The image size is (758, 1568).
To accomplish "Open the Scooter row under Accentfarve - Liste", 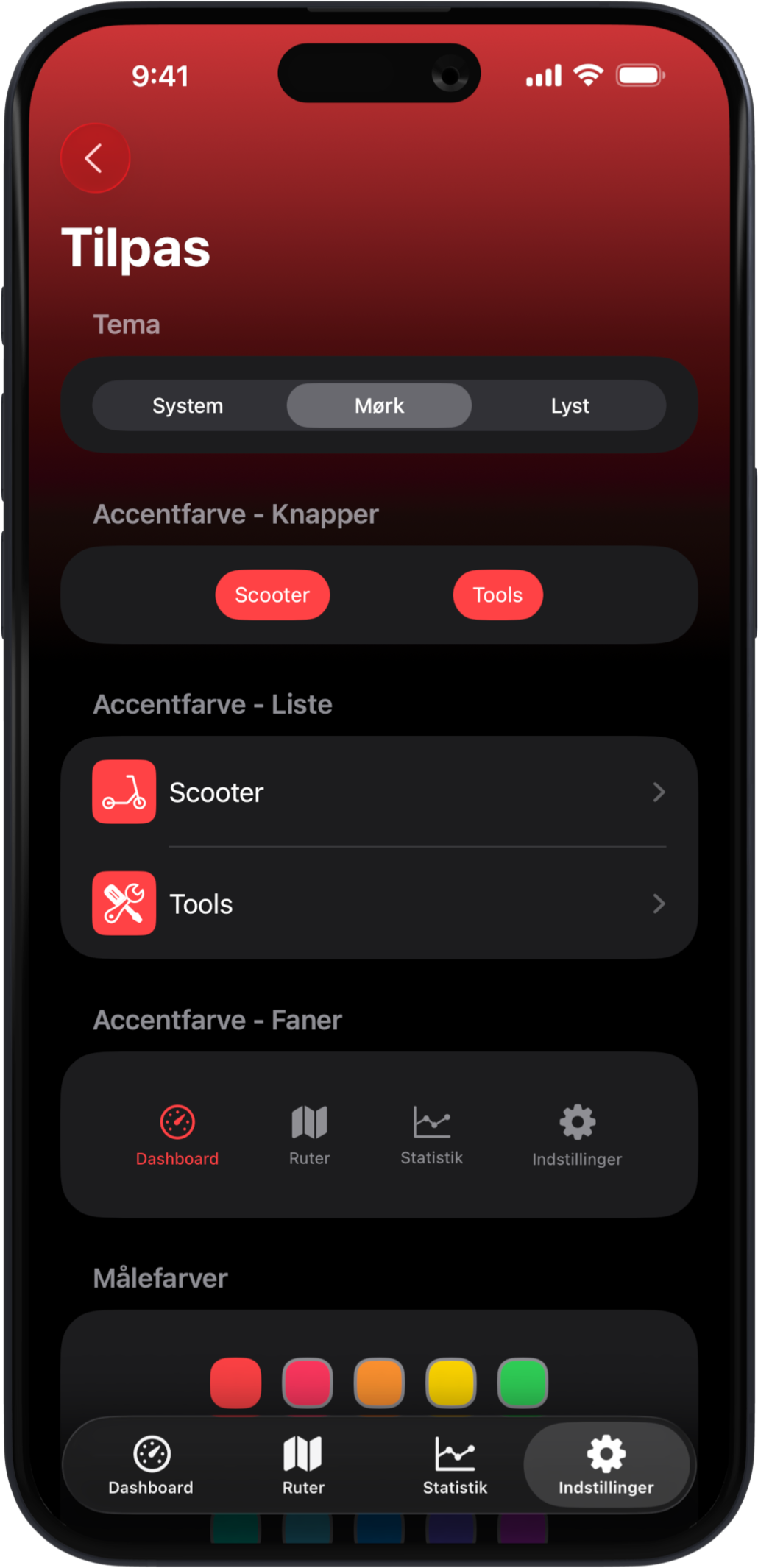I will click(379, 792).
